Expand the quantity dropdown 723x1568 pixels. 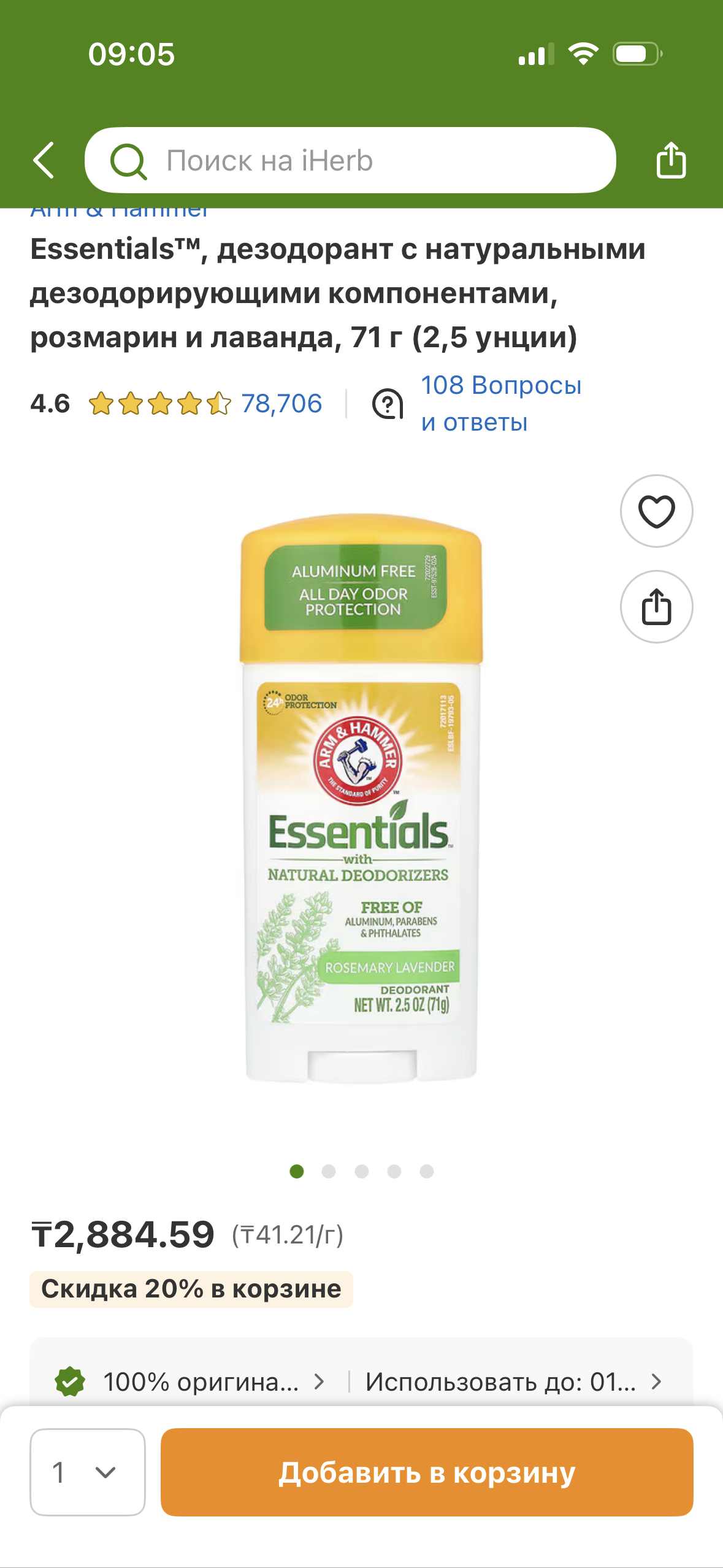(88, 1472)
